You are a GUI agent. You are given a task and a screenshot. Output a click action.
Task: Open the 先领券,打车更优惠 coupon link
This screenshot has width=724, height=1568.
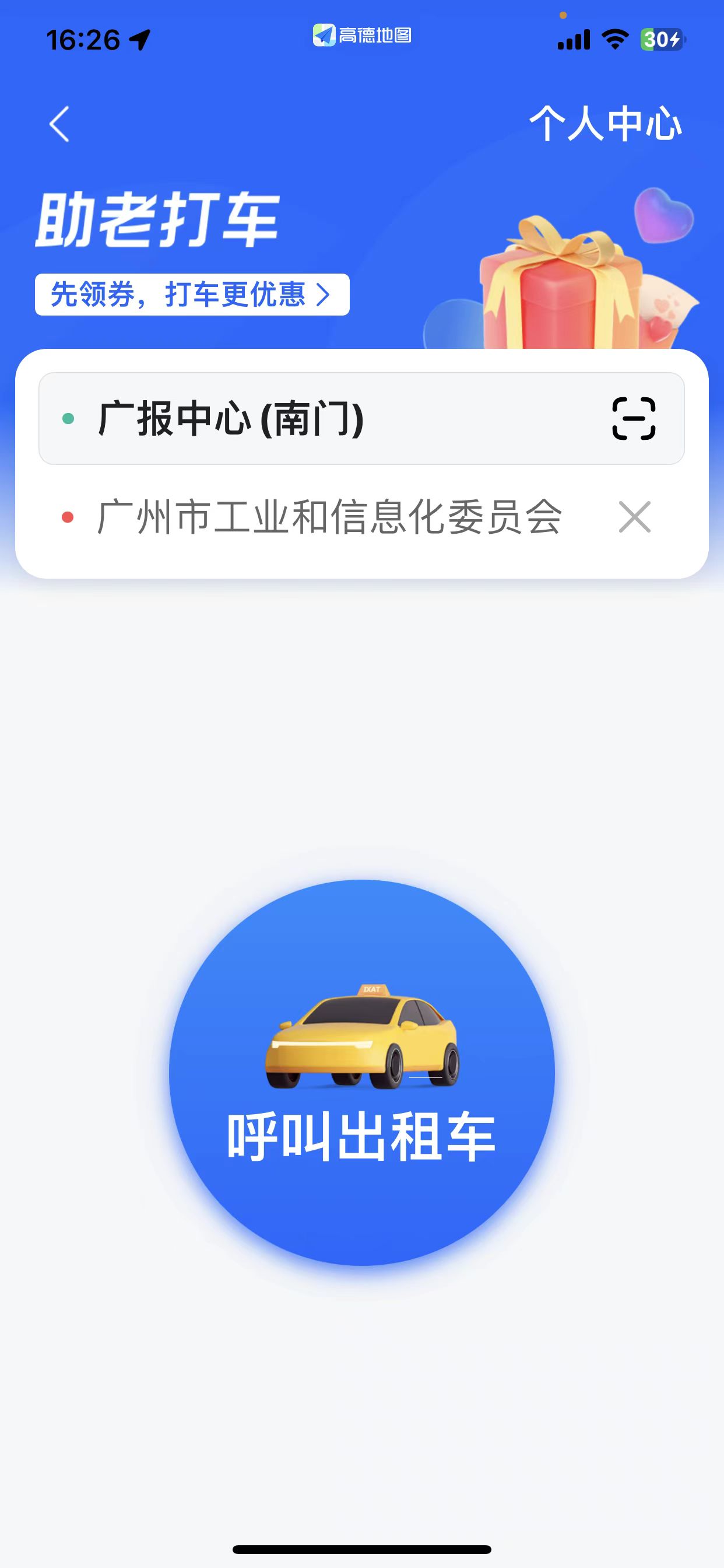point(192,295)
